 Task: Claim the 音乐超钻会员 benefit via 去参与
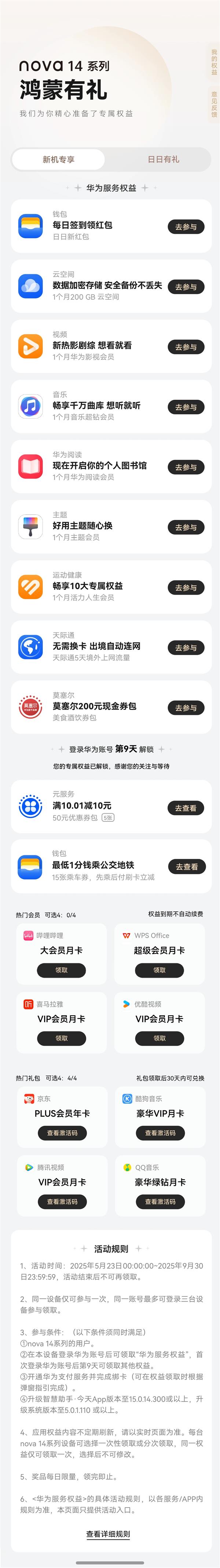click(186, 407)
